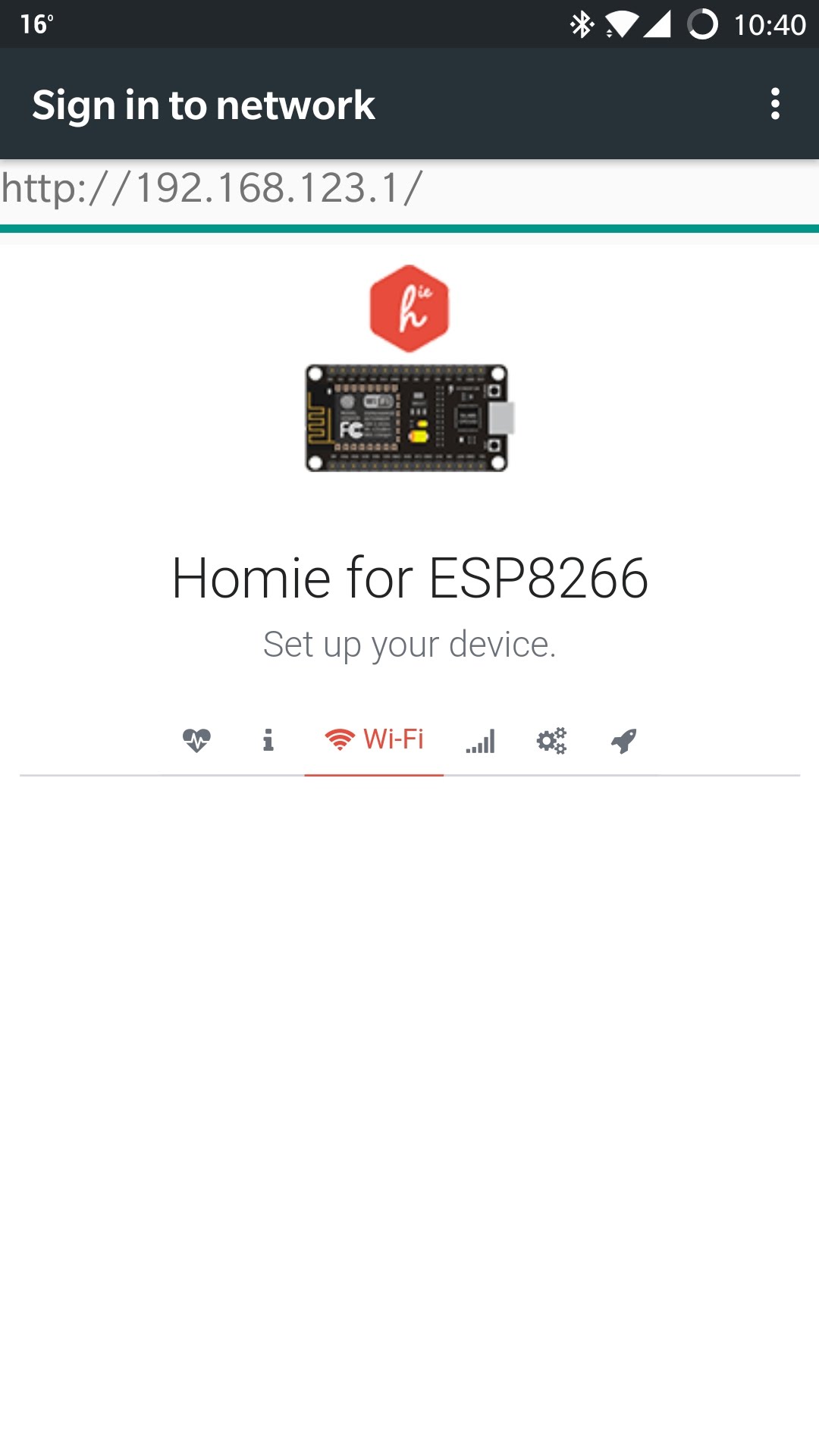This screenshot has width=819, height=1456.
Task: Click the Set up your device subtitle
Action: 409,644
